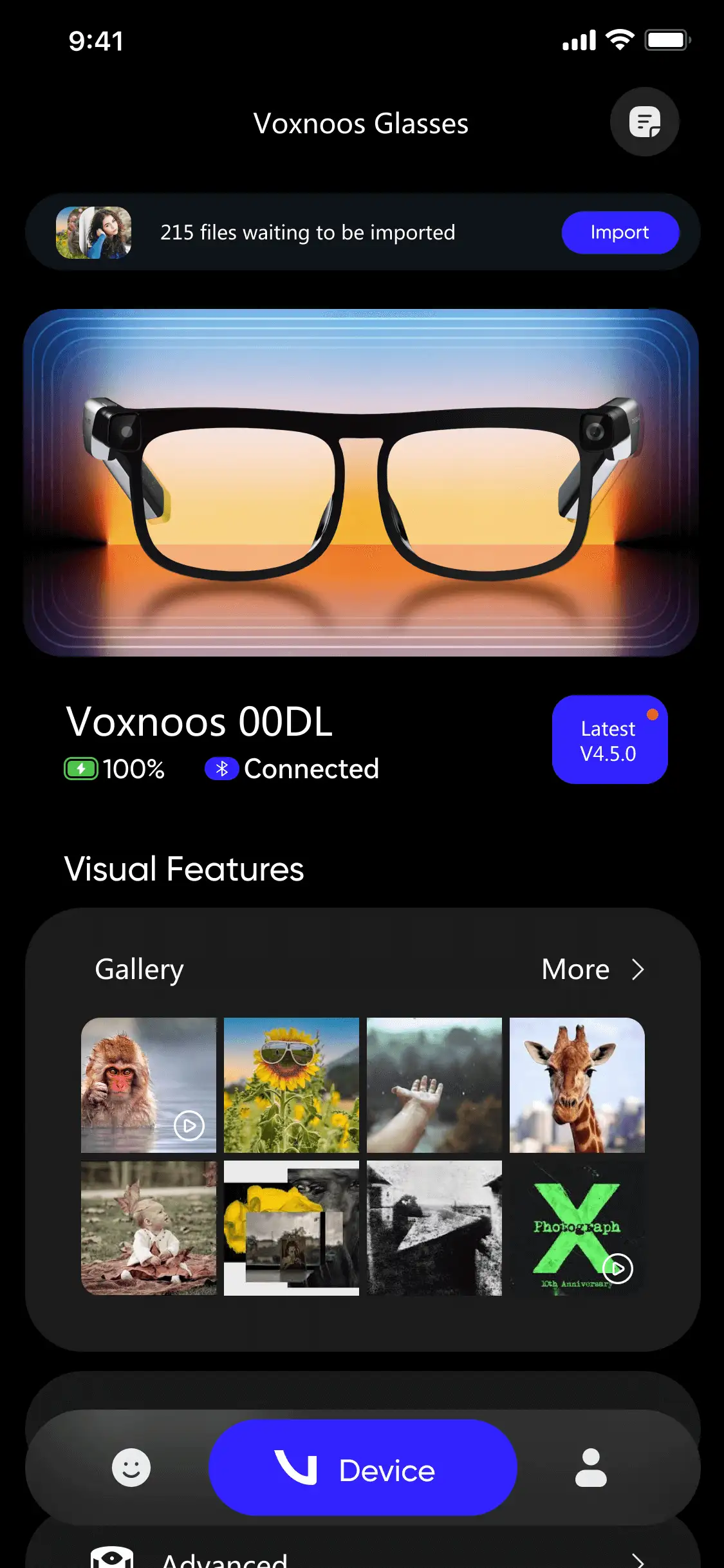The image size is (724, 1568).
Task: Tap the Voxnoos glasses banner image
Action: [362, 483]
